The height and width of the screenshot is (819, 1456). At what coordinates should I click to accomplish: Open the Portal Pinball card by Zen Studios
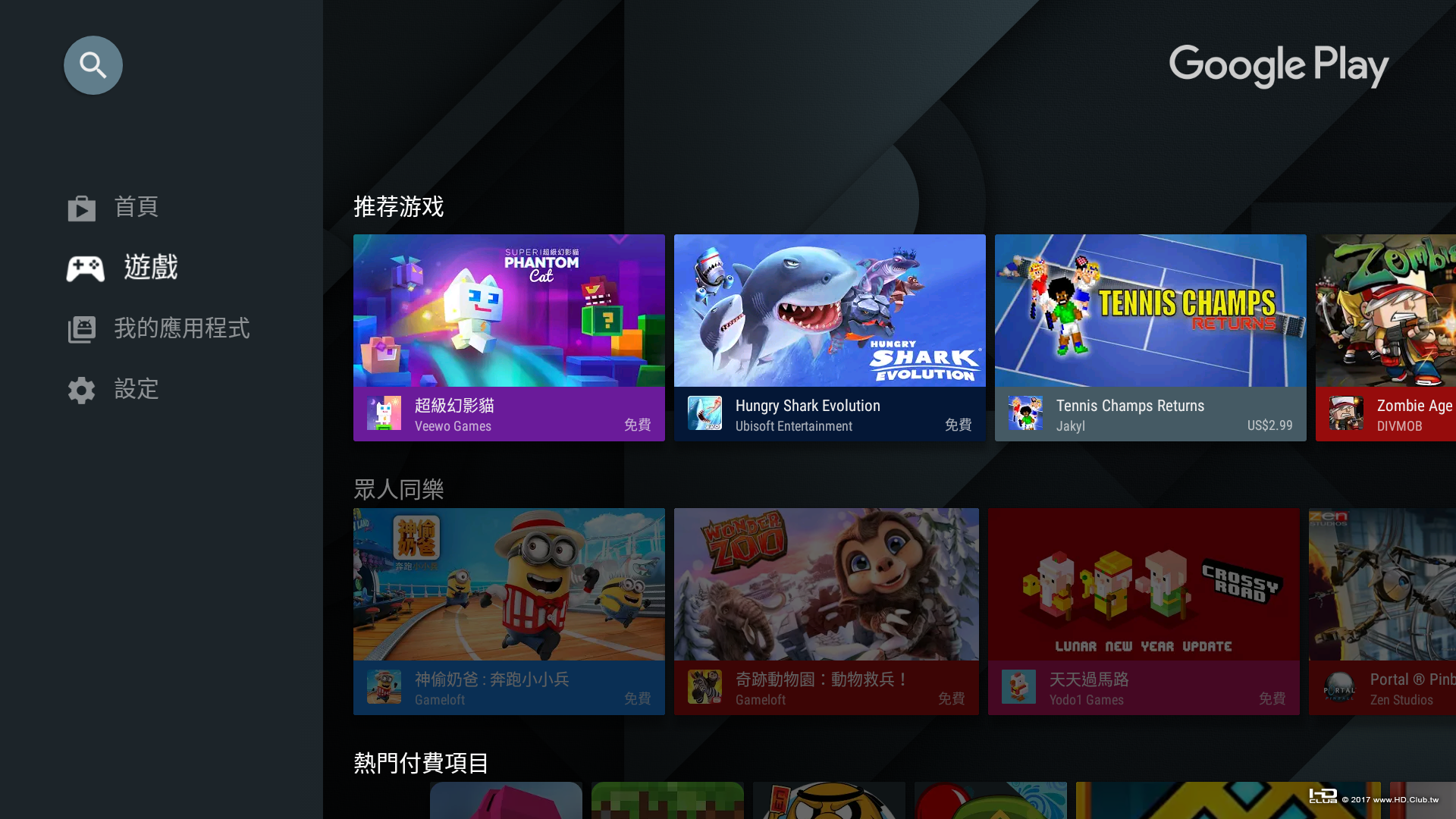click(1383, 611)
